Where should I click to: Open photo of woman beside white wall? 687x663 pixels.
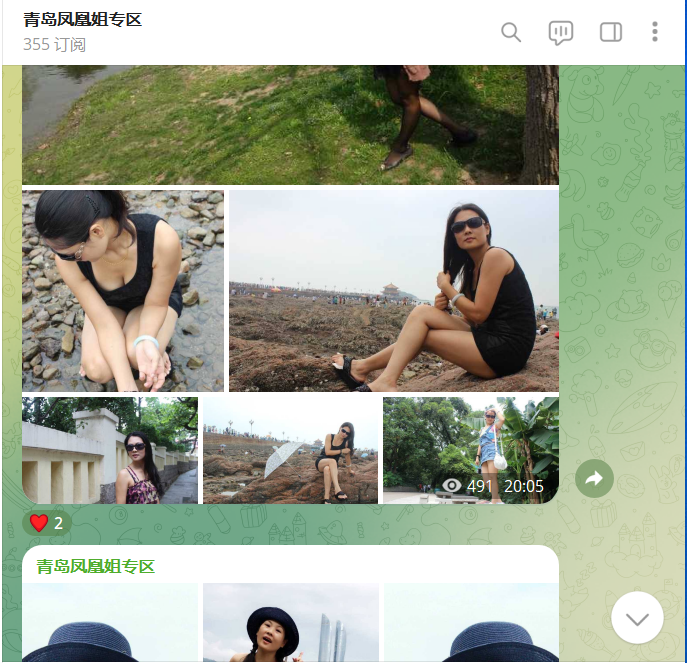point(110,450)
